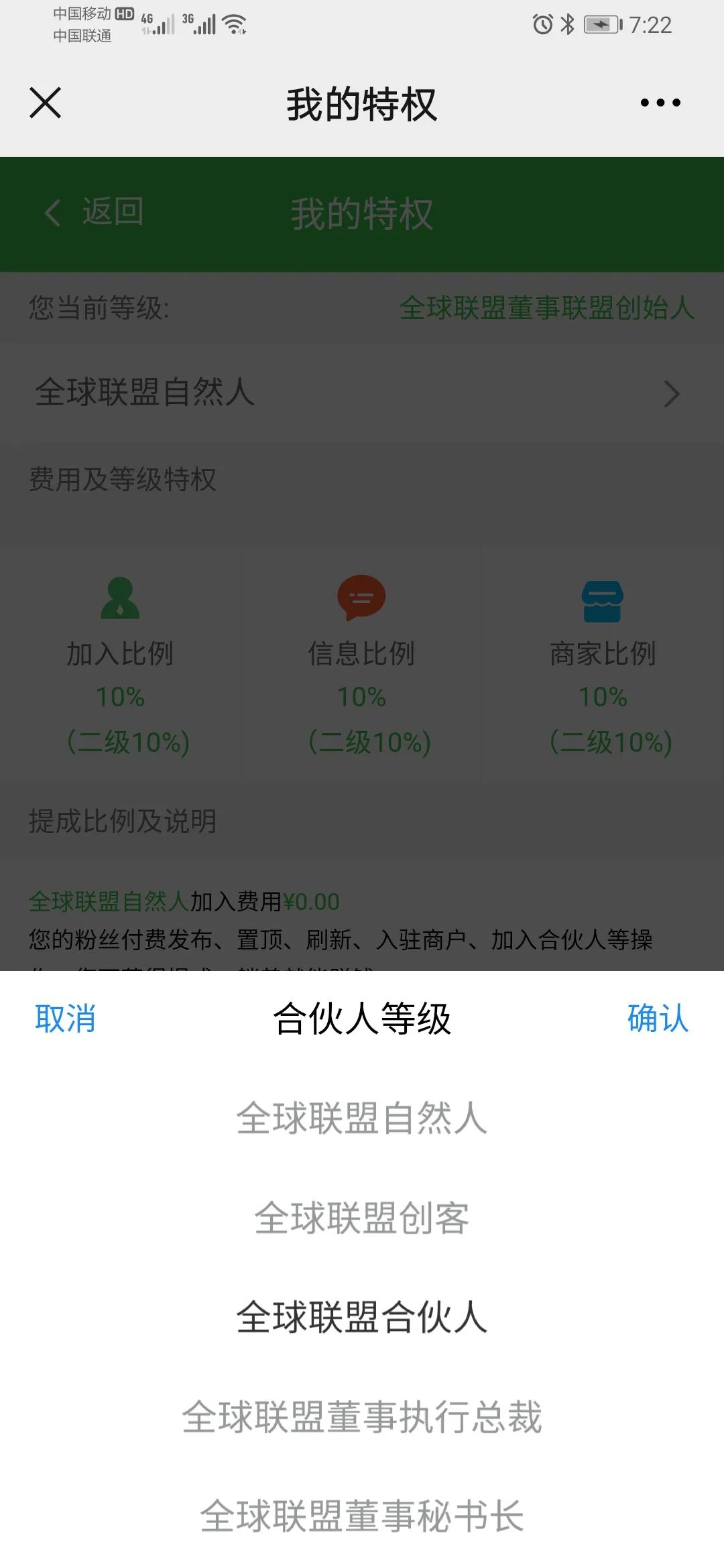This screenshot has width=724, height=1568.
Task: Pick 全球联盟合伙人 option
Action: [x=362, y=1317]
